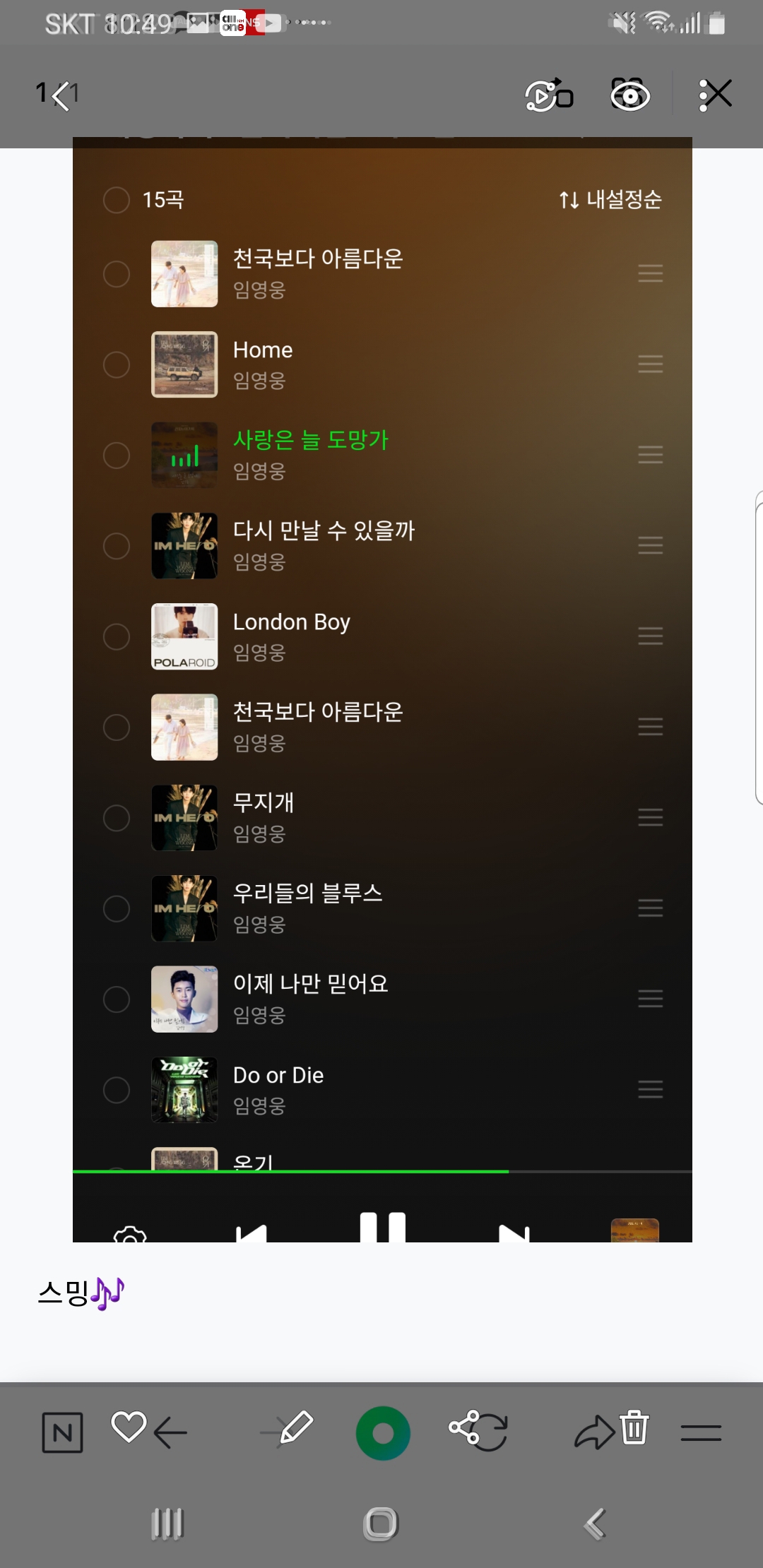Delete with the trash can icon
Screen dimensions: 763x1568
coord(634,1427)
